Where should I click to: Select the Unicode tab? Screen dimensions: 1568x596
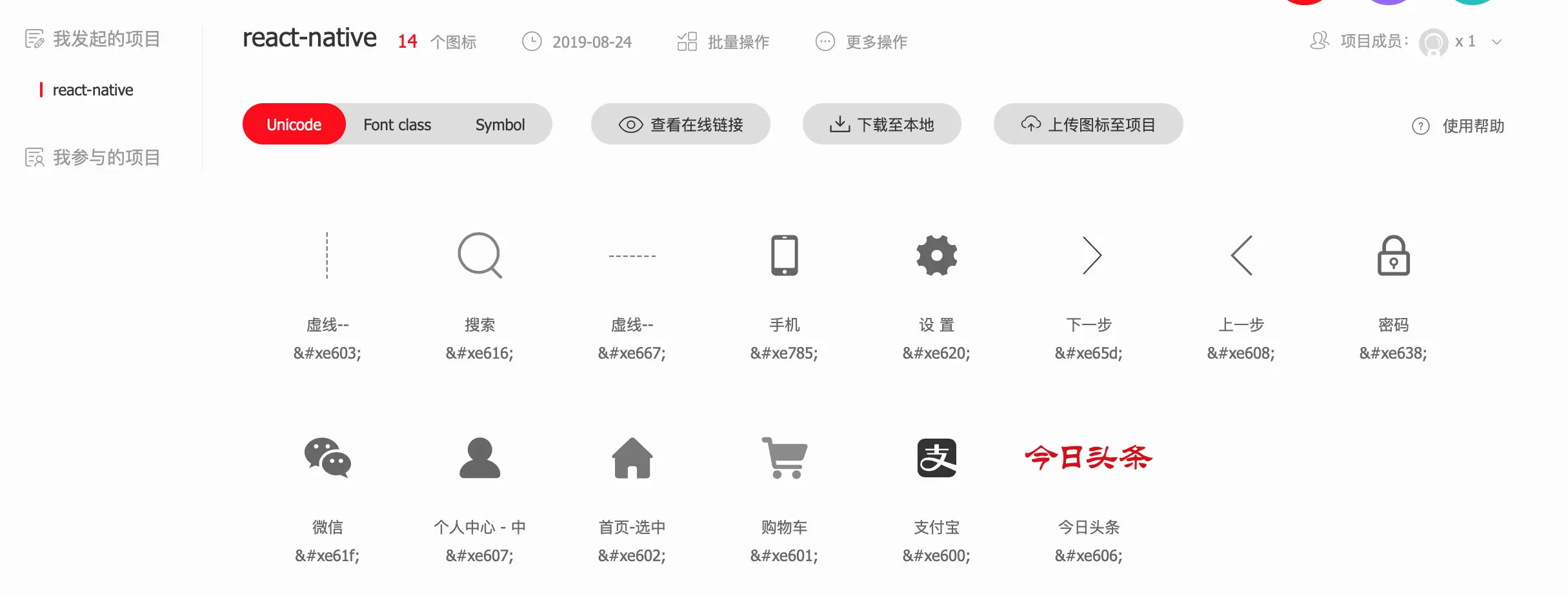pyautogui.click(x=294, y=124)
